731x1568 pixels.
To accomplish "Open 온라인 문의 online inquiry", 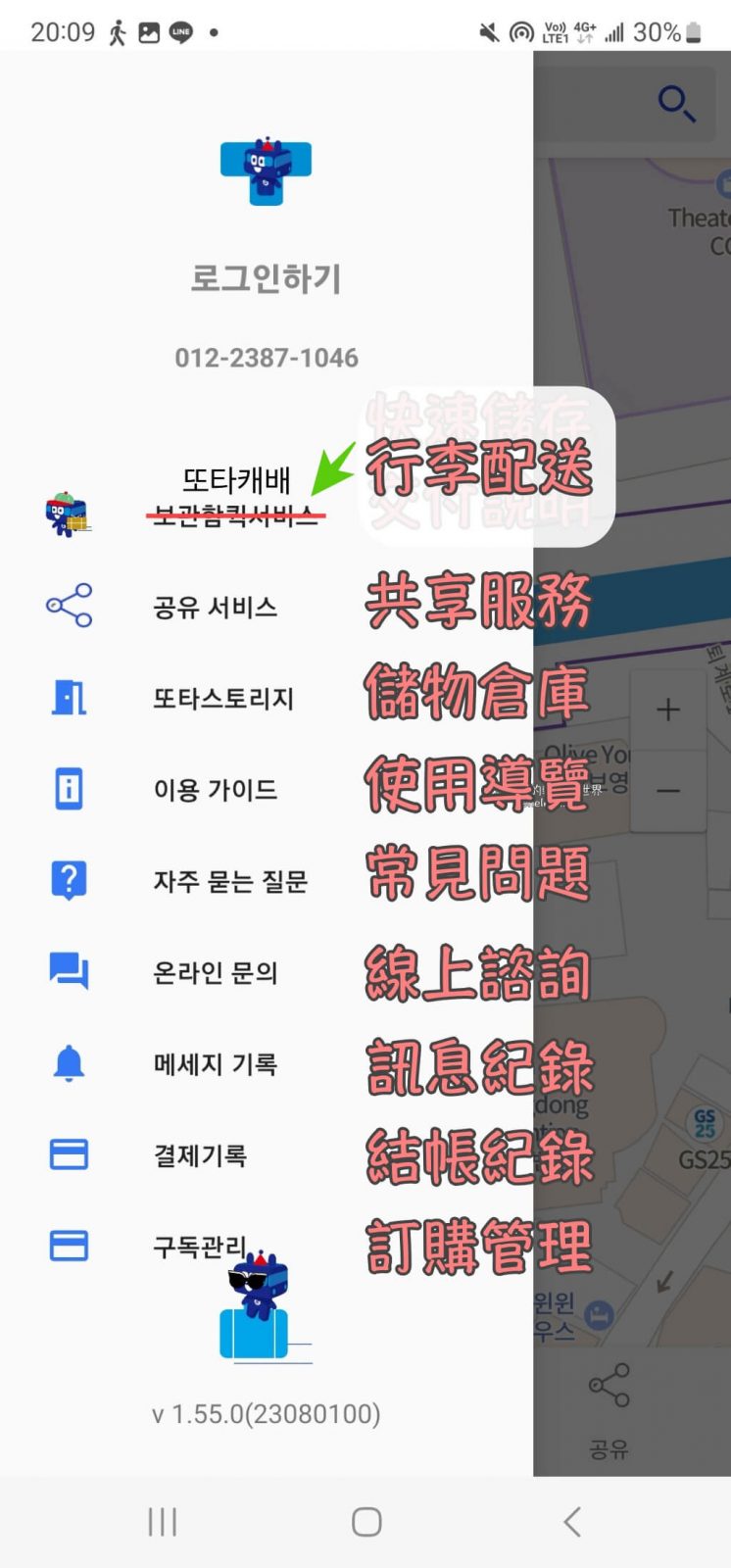I will tap(215, 972).
